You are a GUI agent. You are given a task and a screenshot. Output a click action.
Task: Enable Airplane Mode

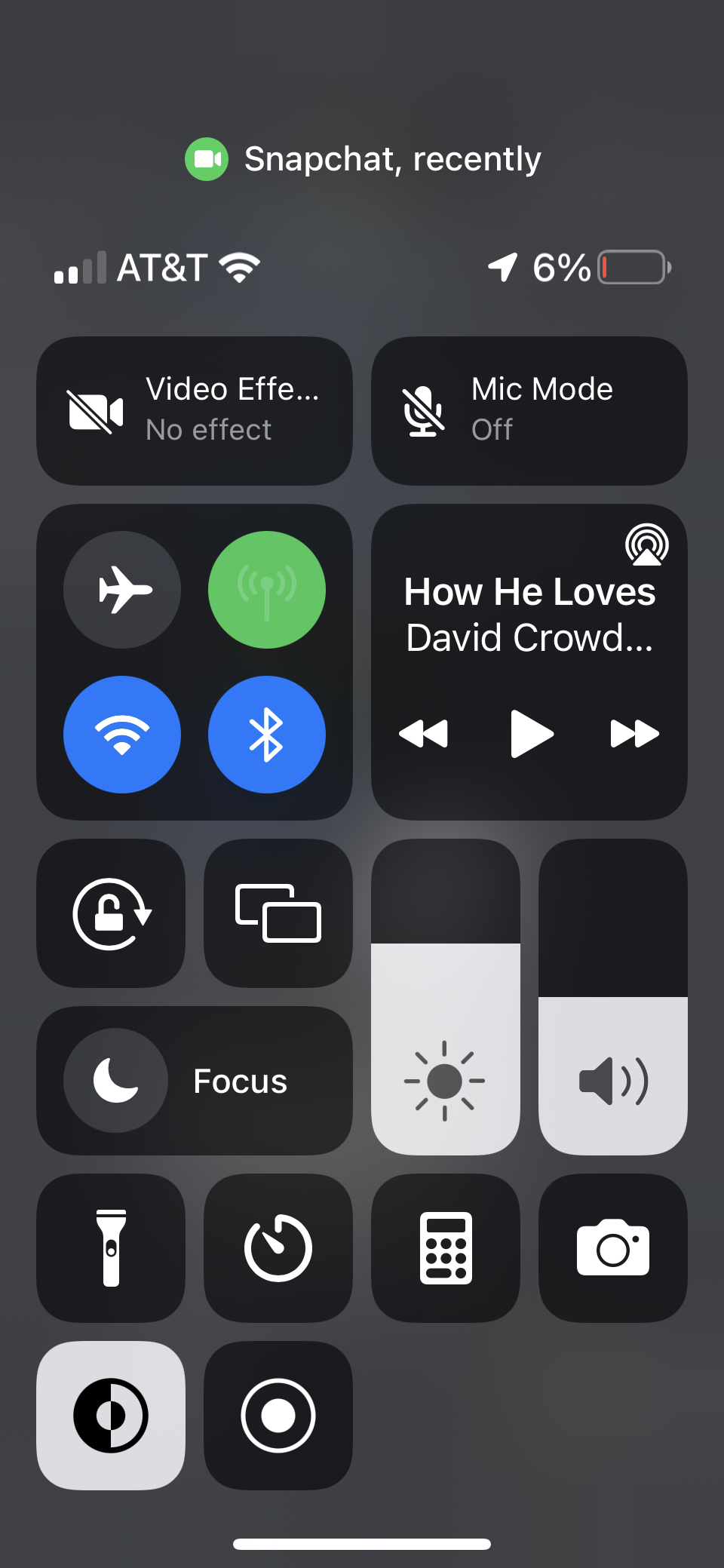click(x=122, y=590)
